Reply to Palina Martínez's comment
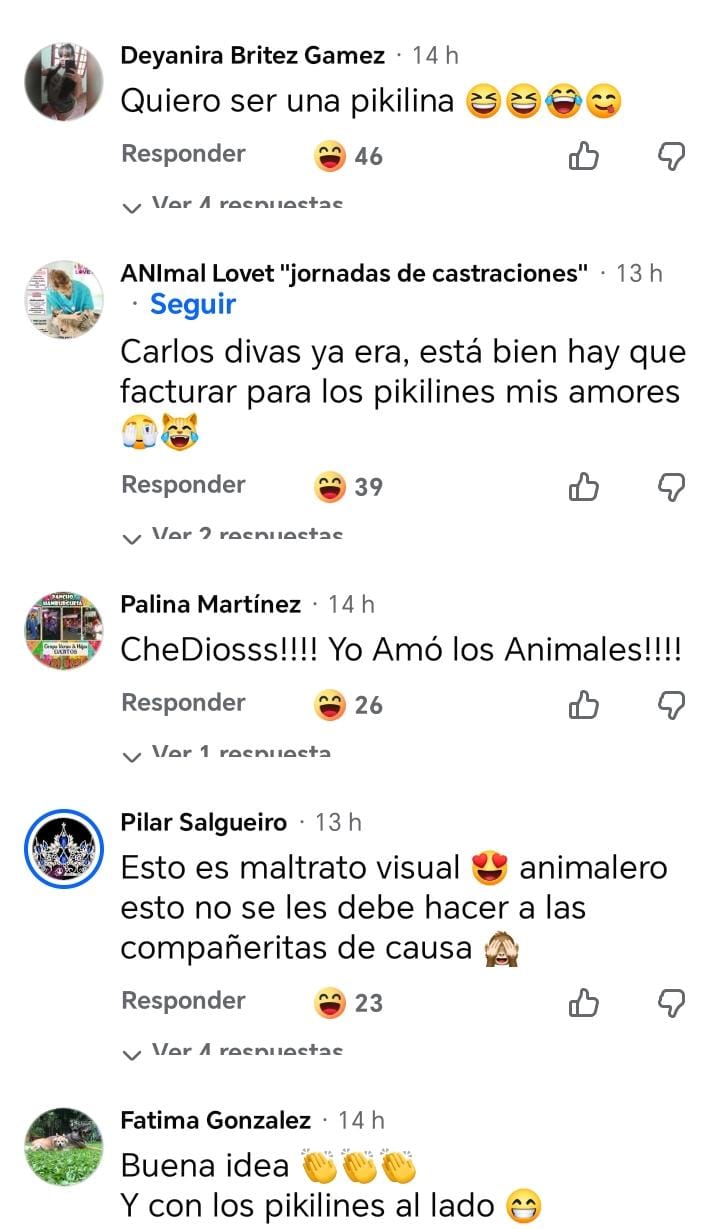This screenshot has height=1229, width=720. 183,703
